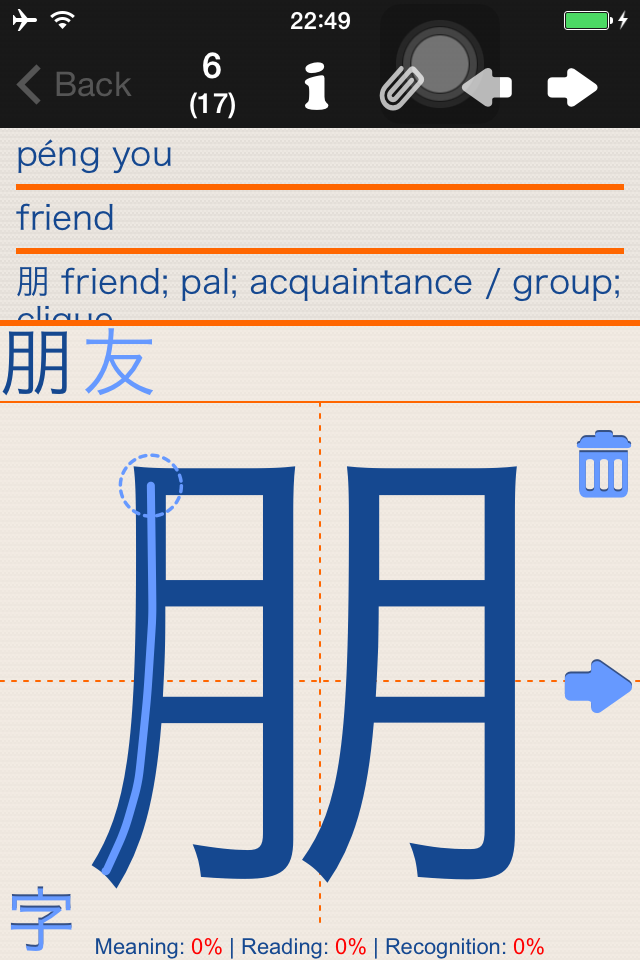This screenshot has width=640, height=960.
Task: Go to the previous card arrow
Action: [x=489, y=88]
